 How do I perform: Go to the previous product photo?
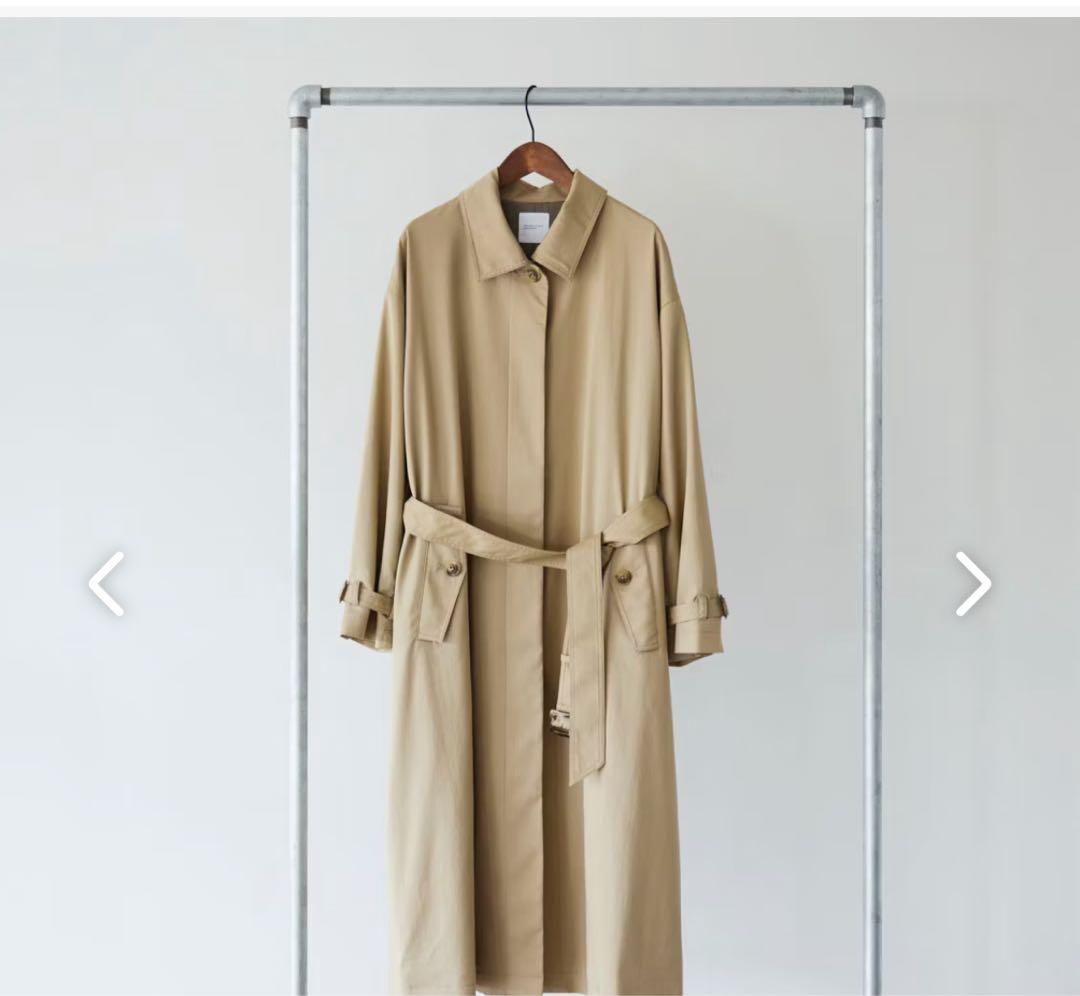coord(106,584)
